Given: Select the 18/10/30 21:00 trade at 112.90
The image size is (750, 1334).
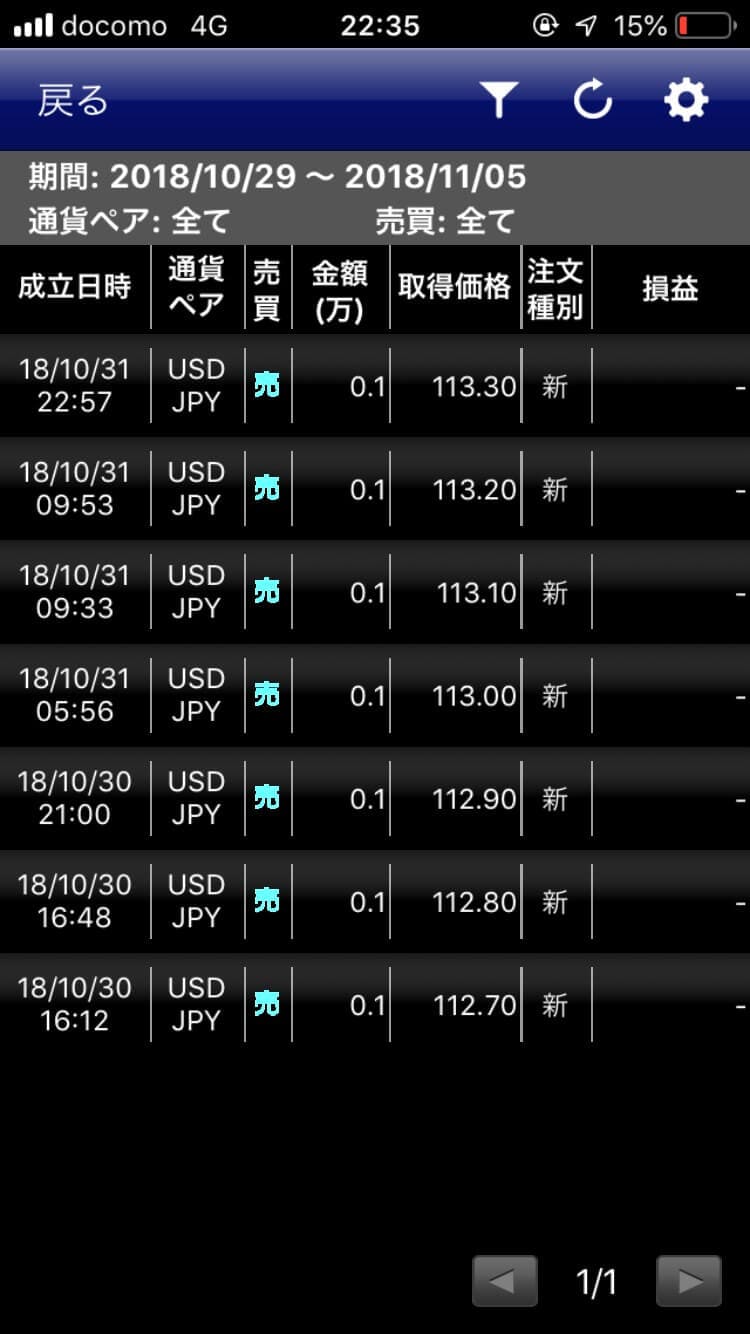Looking at the screenshot, I should [x=375, y=797].
